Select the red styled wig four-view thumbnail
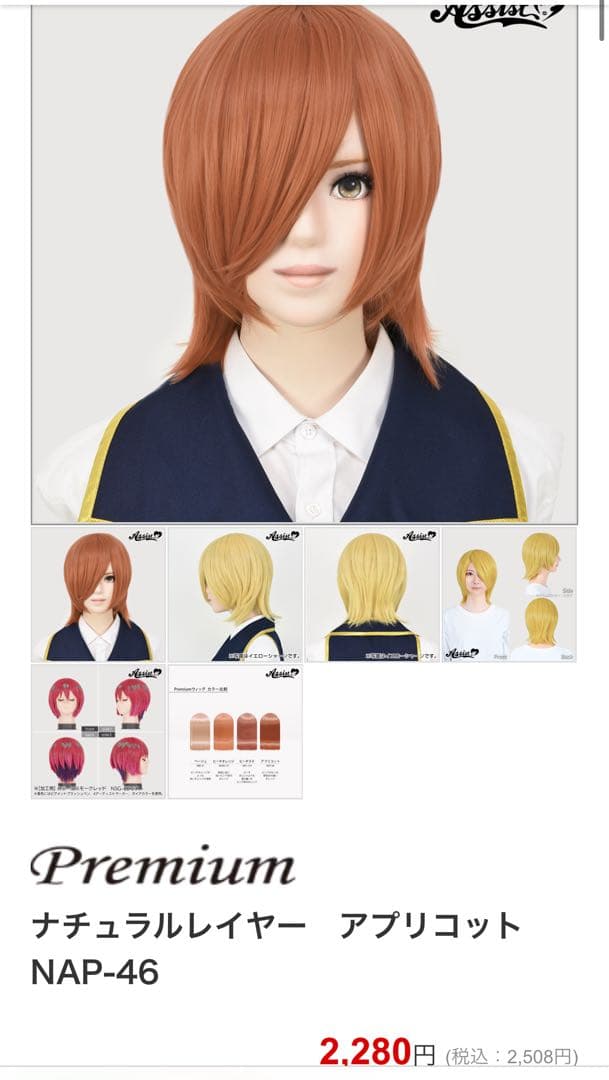 (x=98, y=731)
